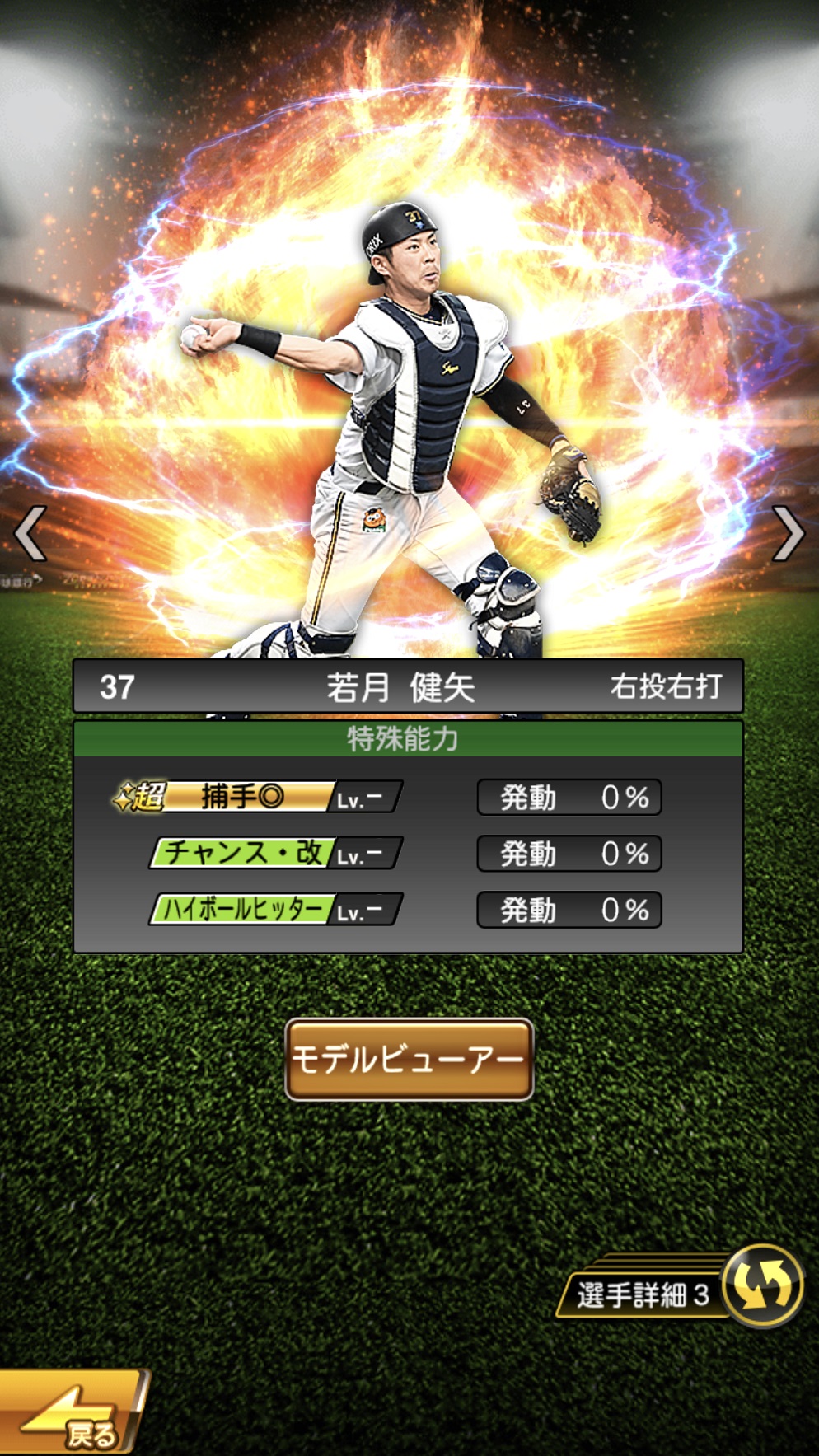The image size is (819, 1456).
Task: Switch player details view via 選手詳細3 button
Action: tap(681, 1289)
